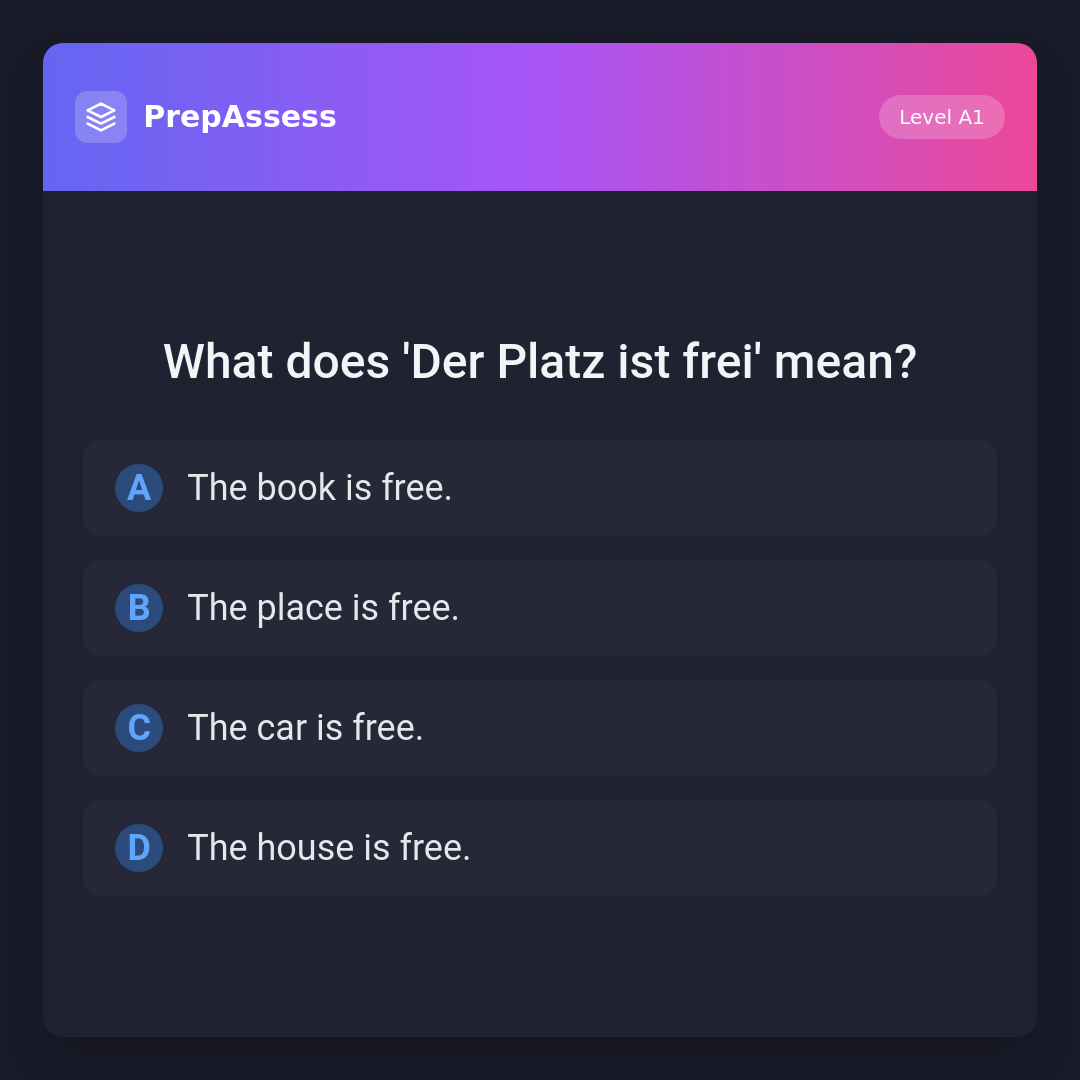Select answer A: The book is free.
Screen dimensions: 1080x1080
tap(540, 488)
